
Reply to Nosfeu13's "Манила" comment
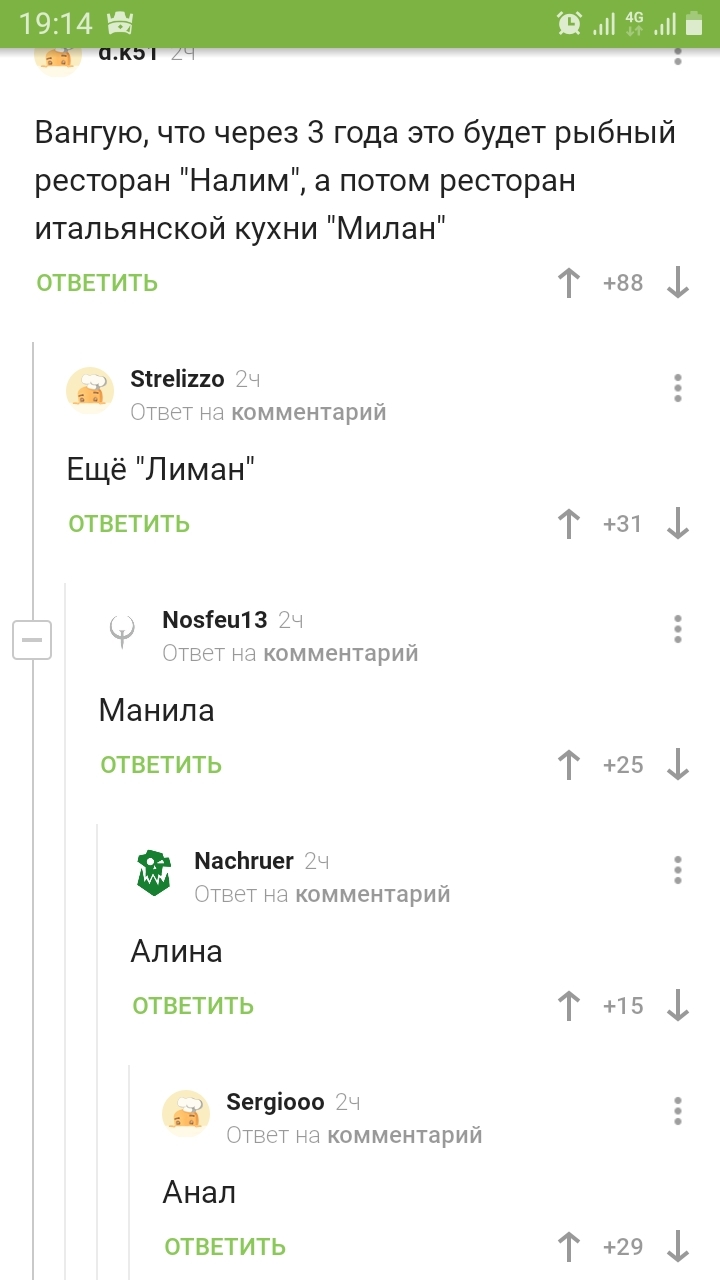click(161, 765)
